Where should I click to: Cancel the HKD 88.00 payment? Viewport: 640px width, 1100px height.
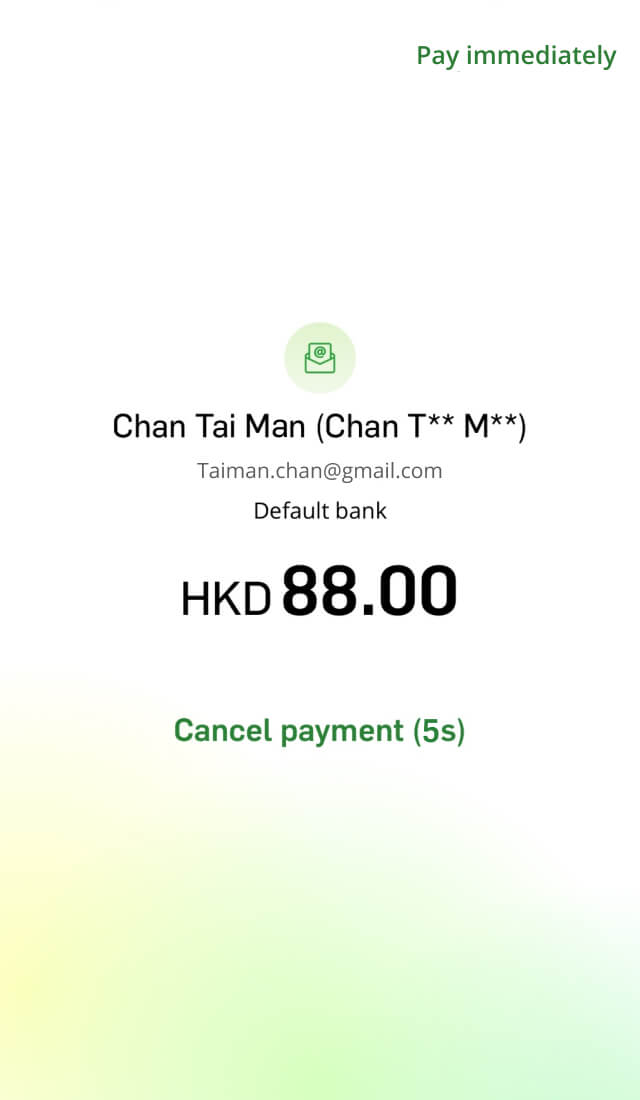pyautogui.click(x=319, y=731)
